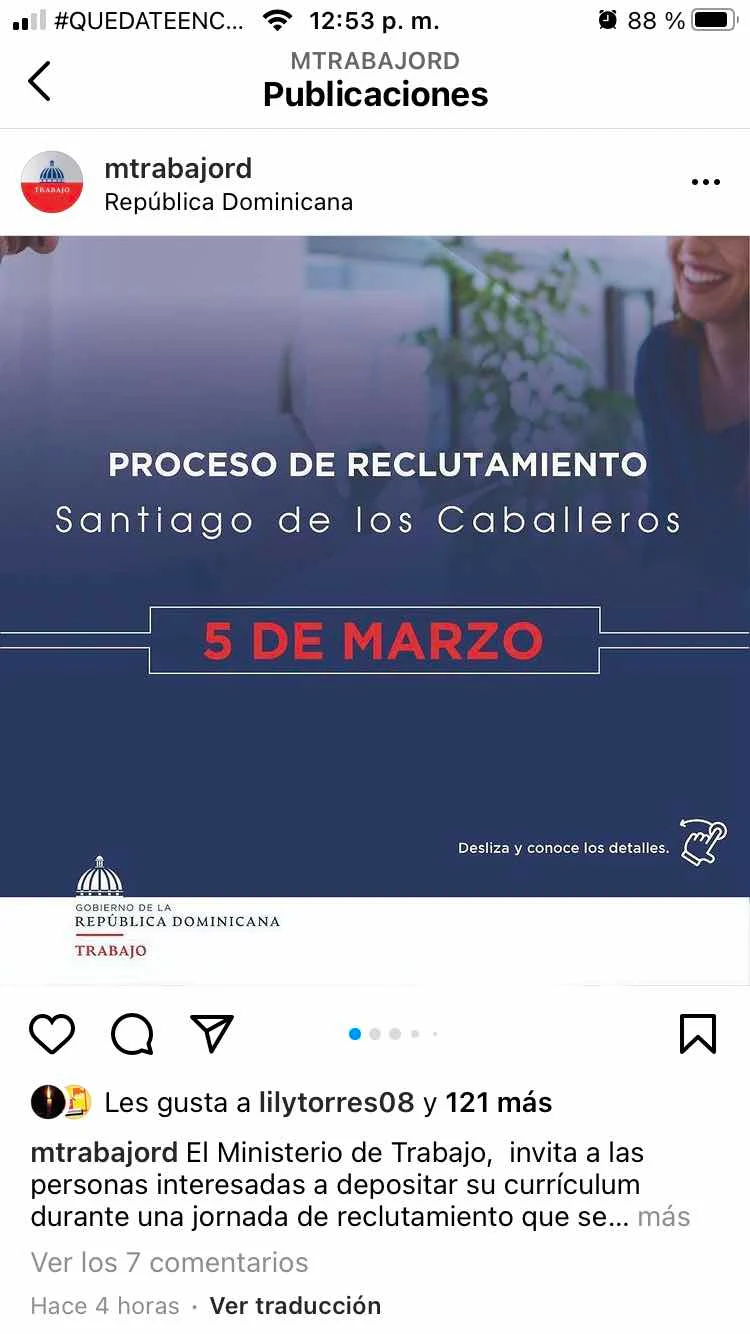Open the mtrabajord profile avatar
This screenshot has width=750, height=1334.
pyautogui.click(x=52, y=182)
